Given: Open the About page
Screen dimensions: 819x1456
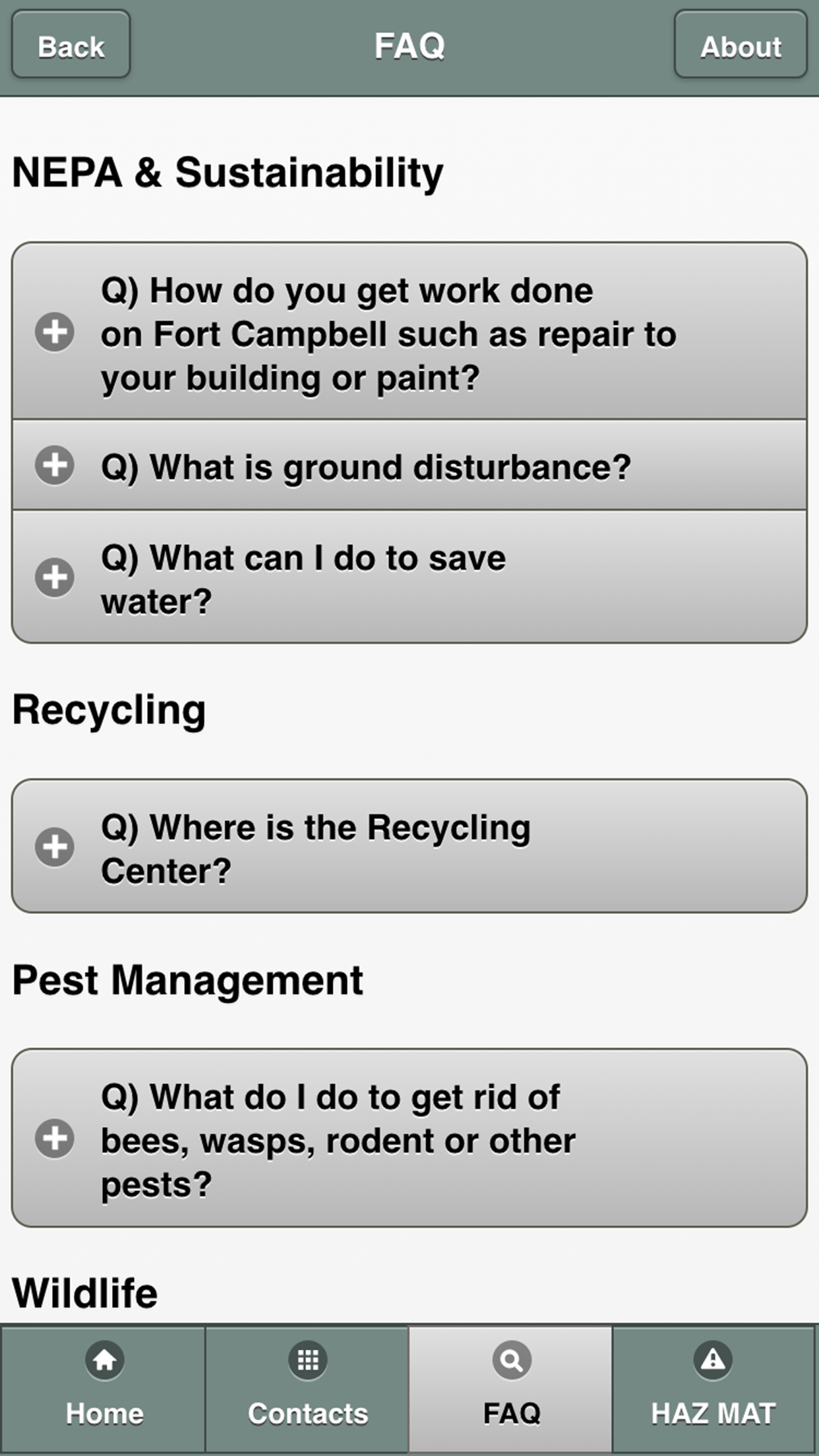Looking at the screenshot, I should (x=741, y=45).
